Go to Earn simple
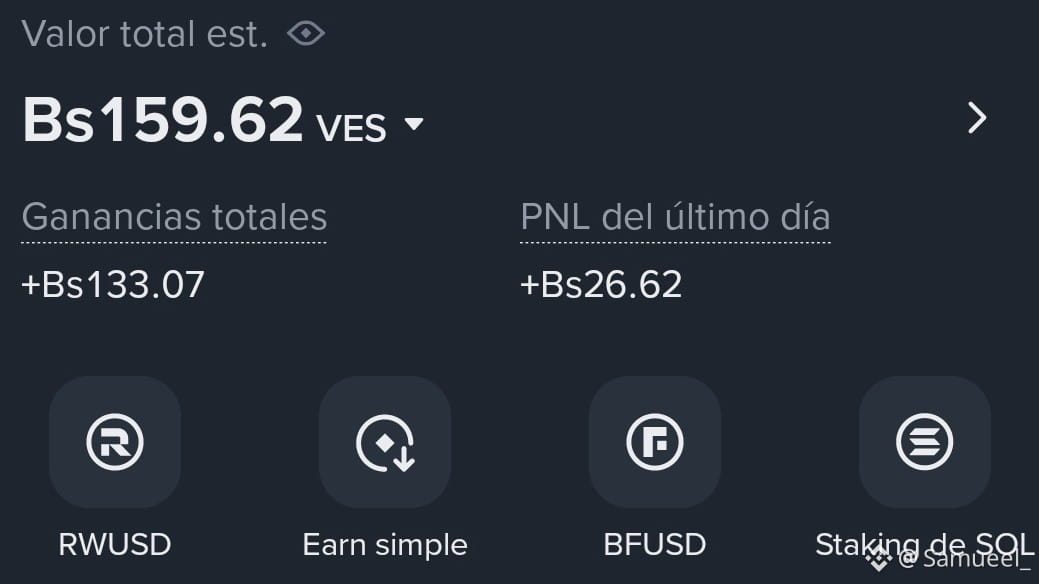1039x584 pixels. [x=385, y=442]
